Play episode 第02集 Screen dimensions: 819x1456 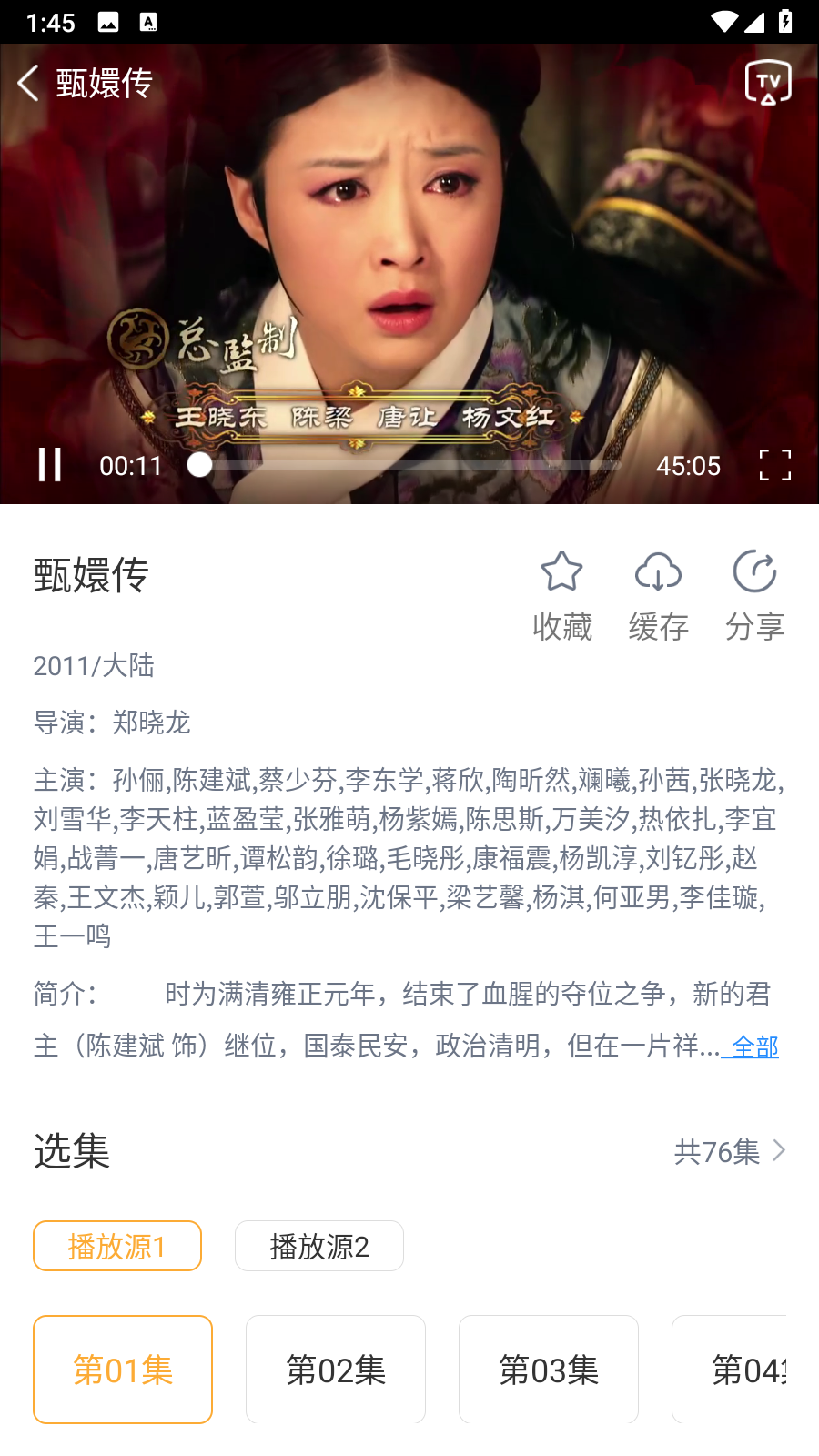pyautogui.click(x=336, y=1369)
